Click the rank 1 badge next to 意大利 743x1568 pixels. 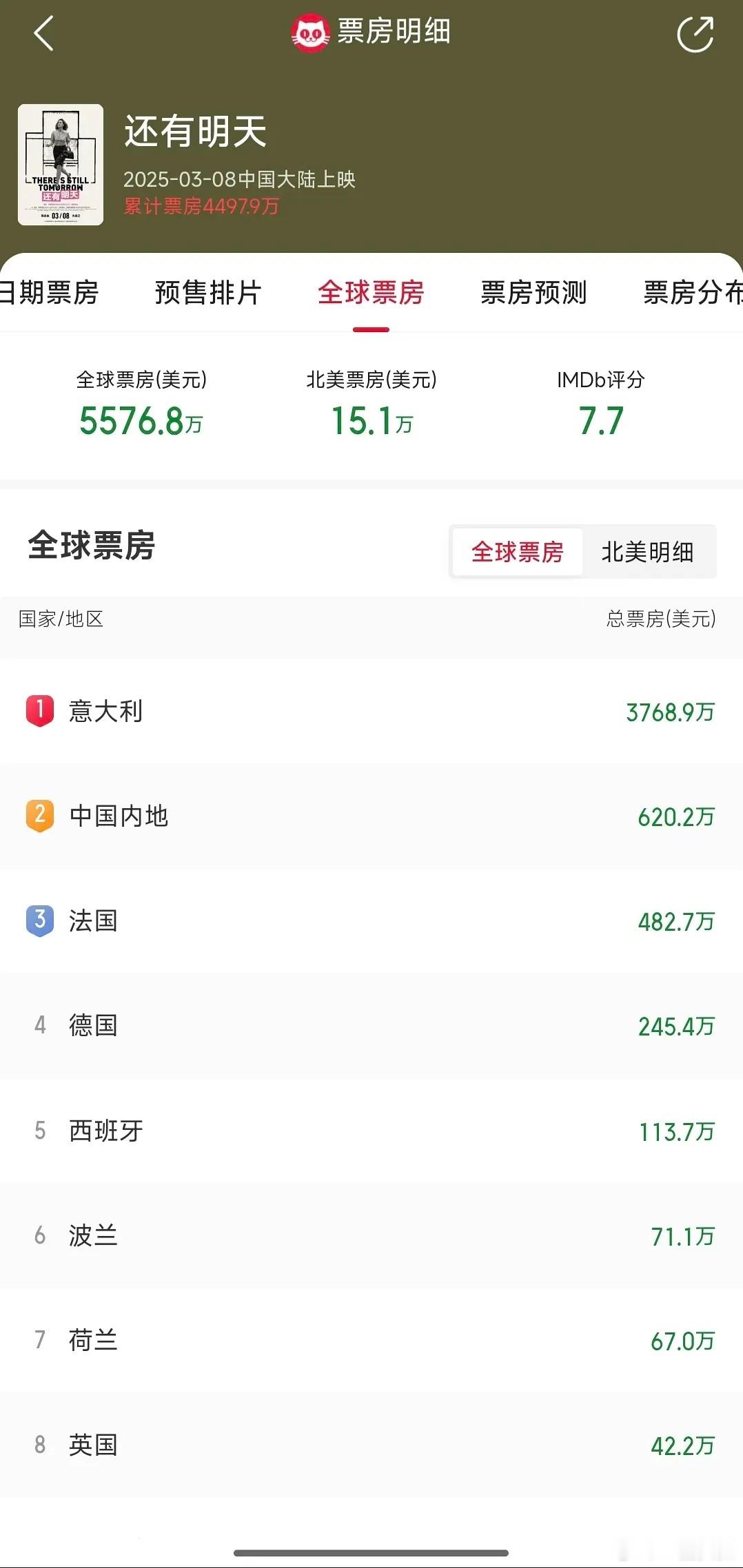[x=39, y=712]
